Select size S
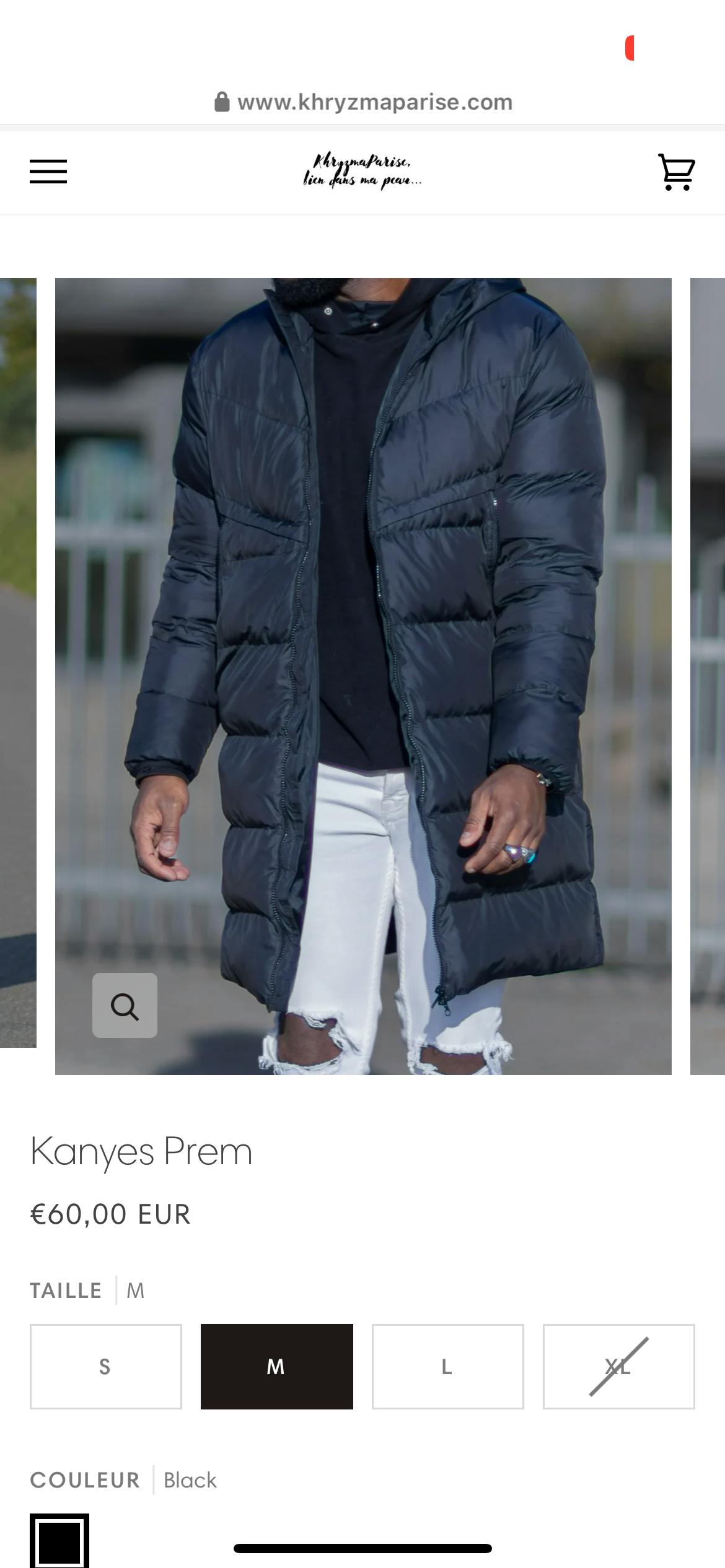 click(x=106, y=1367)
